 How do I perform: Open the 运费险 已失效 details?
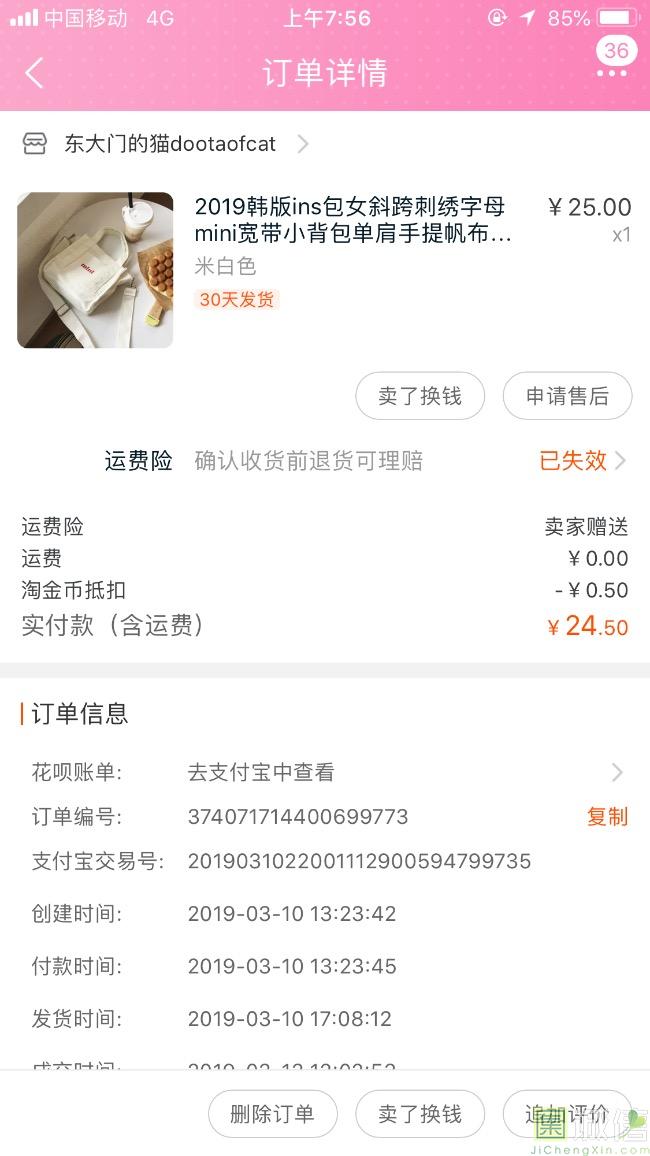click(x=582, y=460)
